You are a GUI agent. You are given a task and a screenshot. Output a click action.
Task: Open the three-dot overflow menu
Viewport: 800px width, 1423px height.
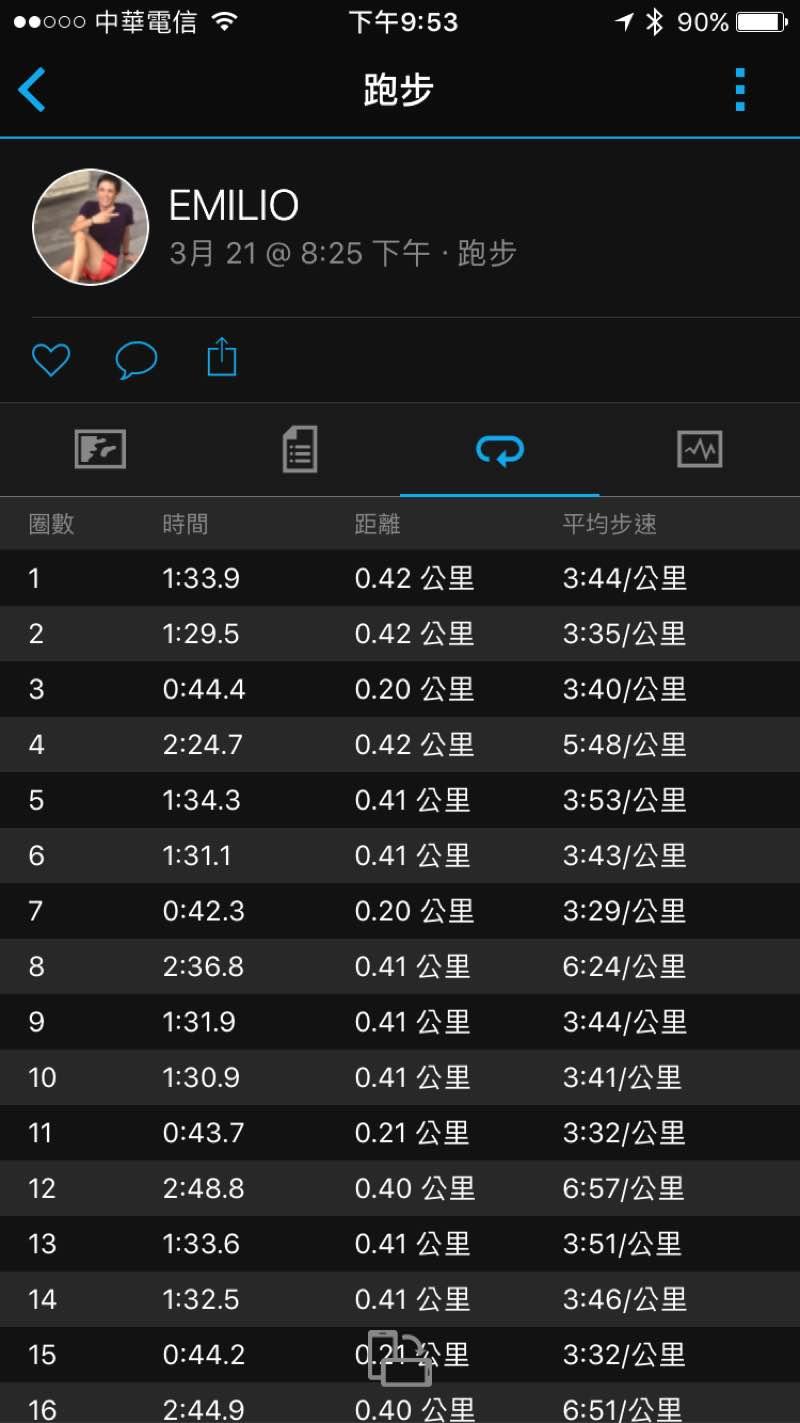(x=740, y=90)
